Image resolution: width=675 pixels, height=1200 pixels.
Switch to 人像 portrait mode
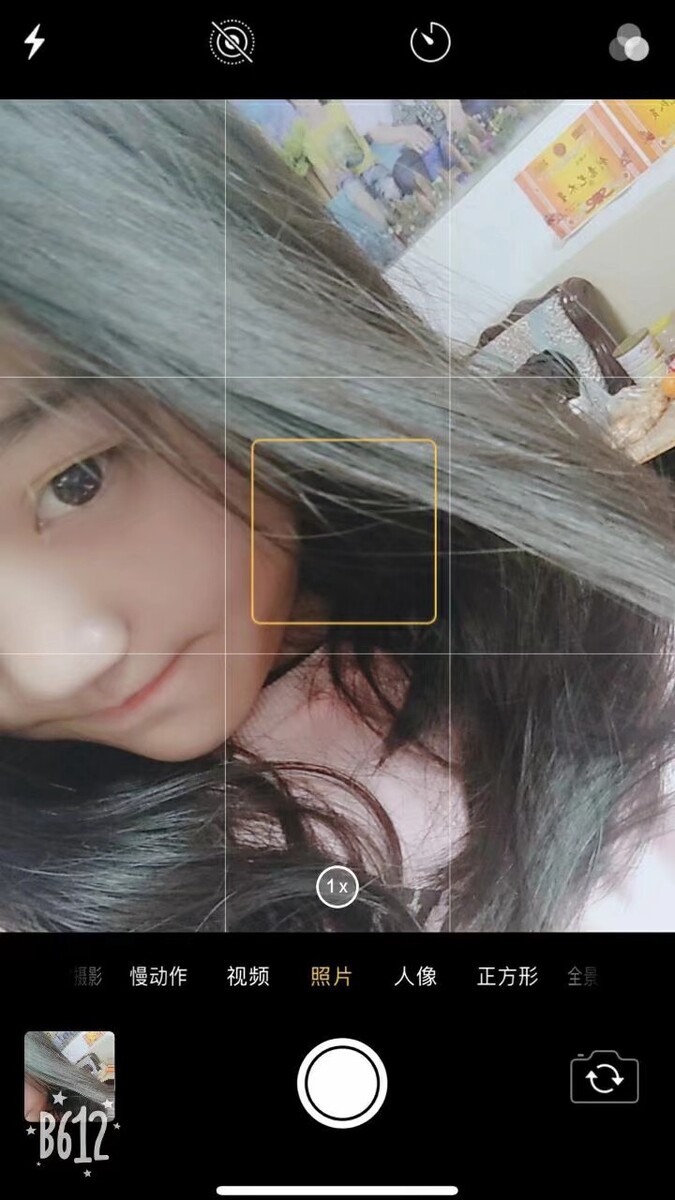415,977
